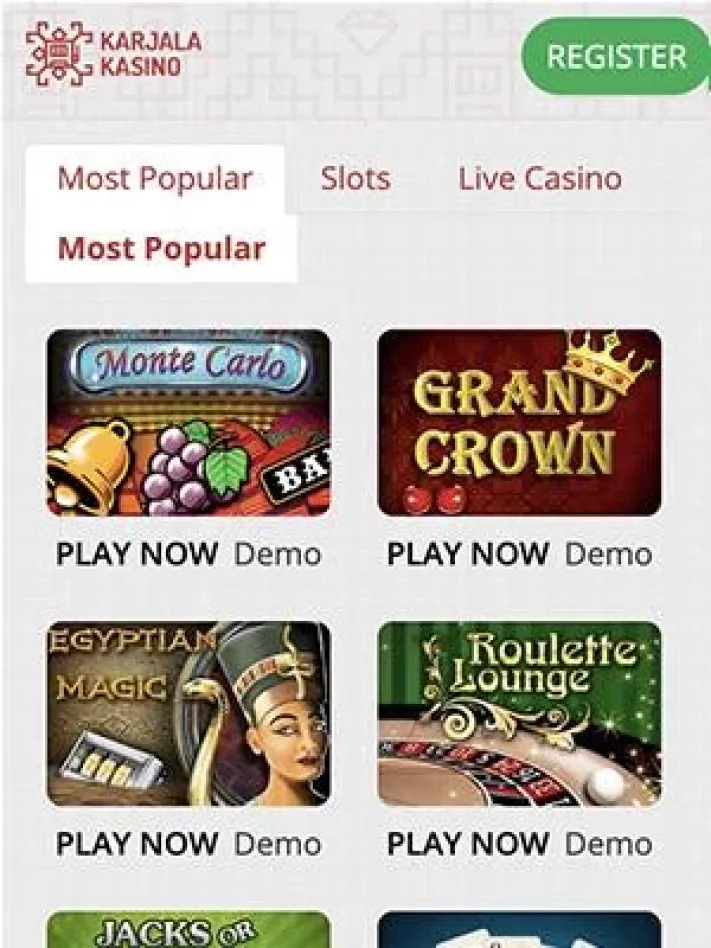711x948 pixels.
Task: Open the Demo of Roulette Lounge
Action: [608, 844]
